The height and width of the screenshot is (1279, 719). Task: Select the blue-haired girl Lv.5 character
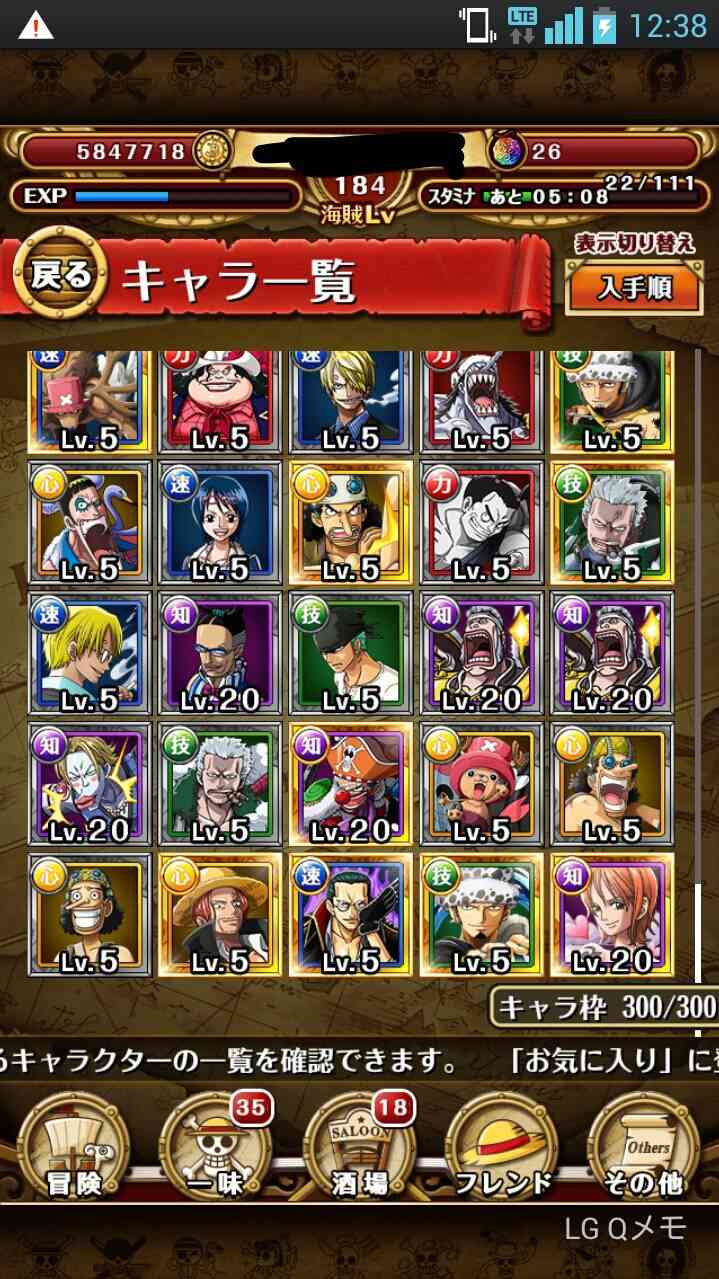pyautogui.click(x=219, y=524)
